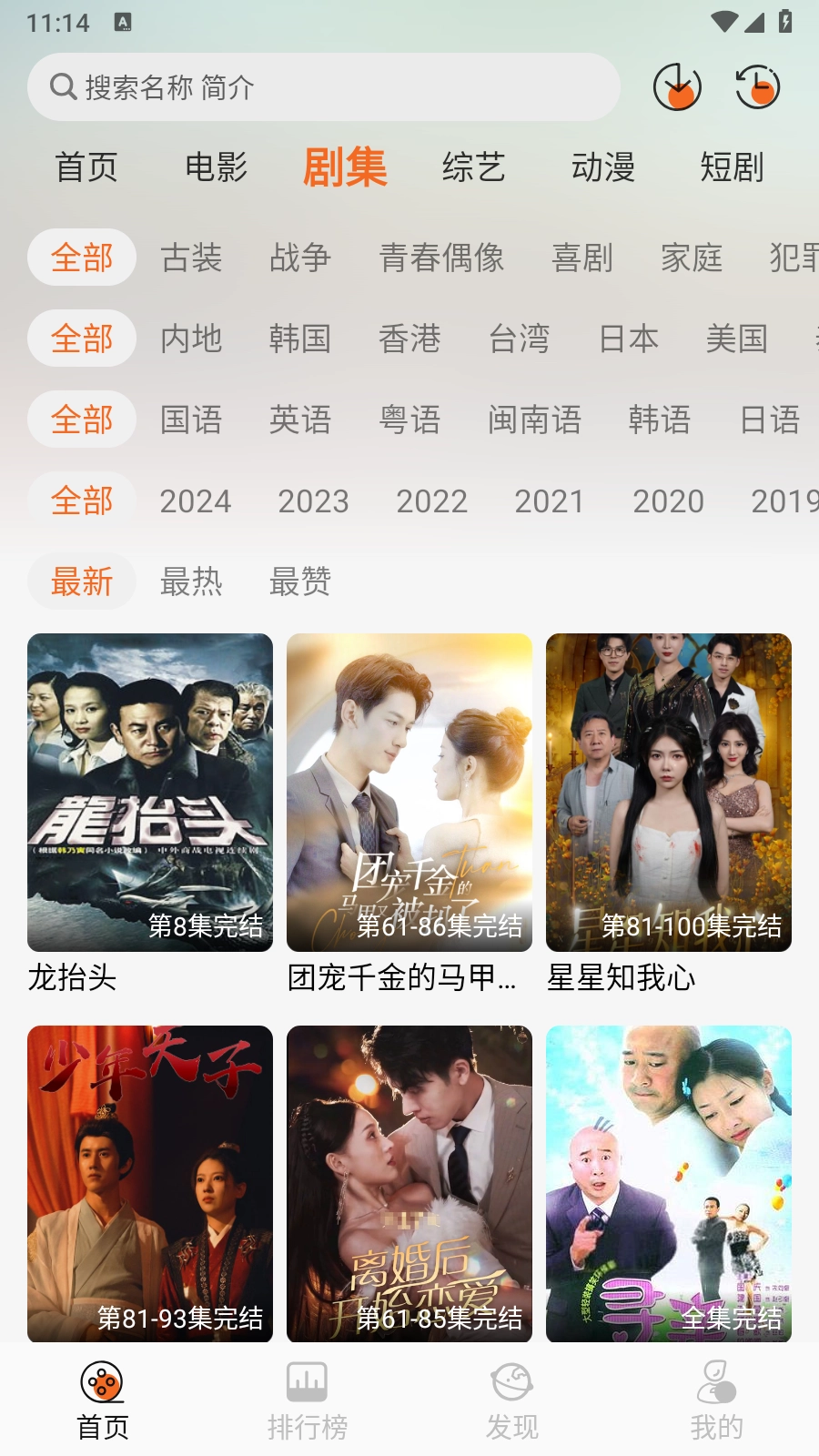The height and width of the screenshot is (1456, 819).
Task: Open the watch history icon
Action: coord(757,88)
